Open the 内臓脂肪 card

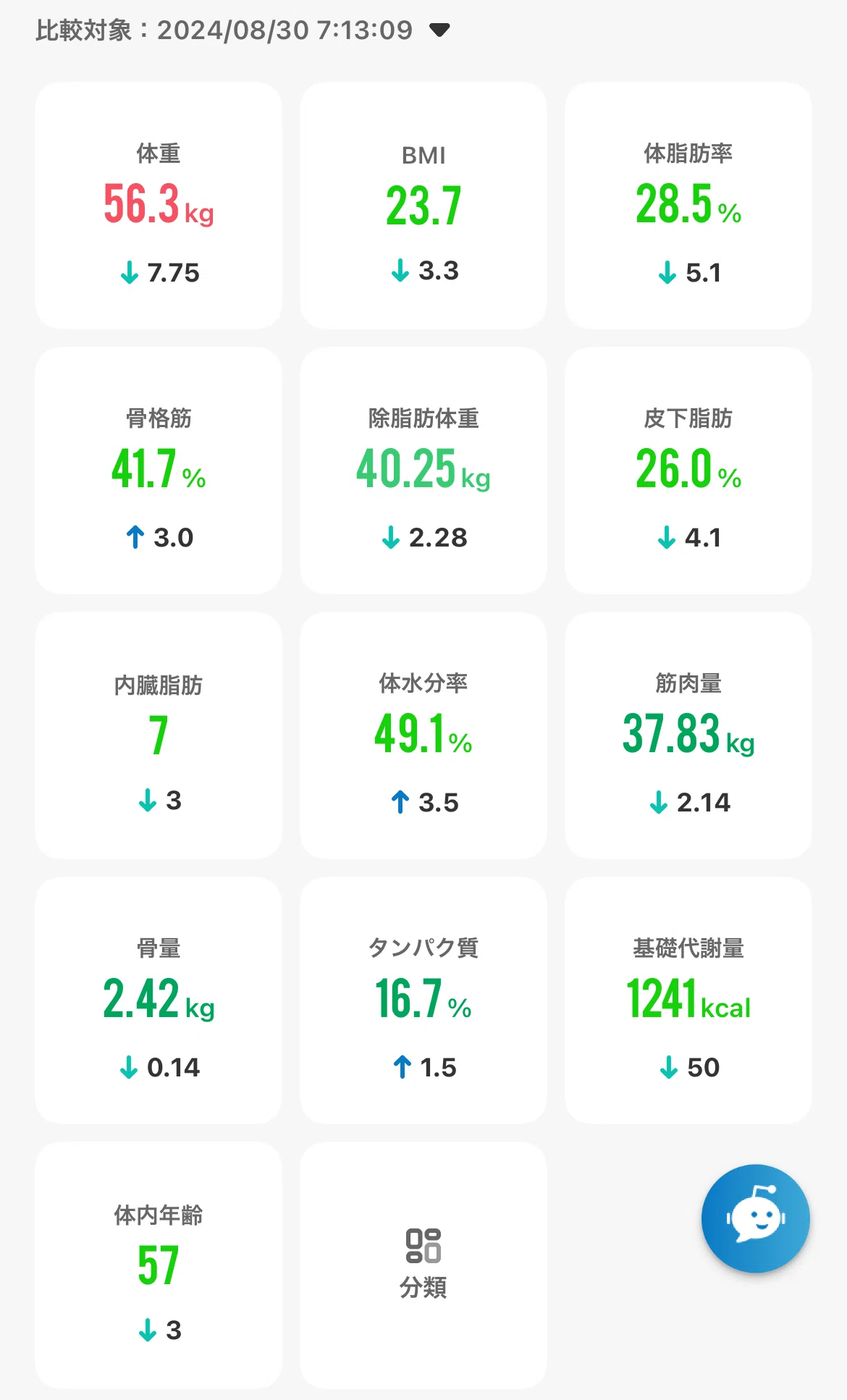click(x=159, y=735)
